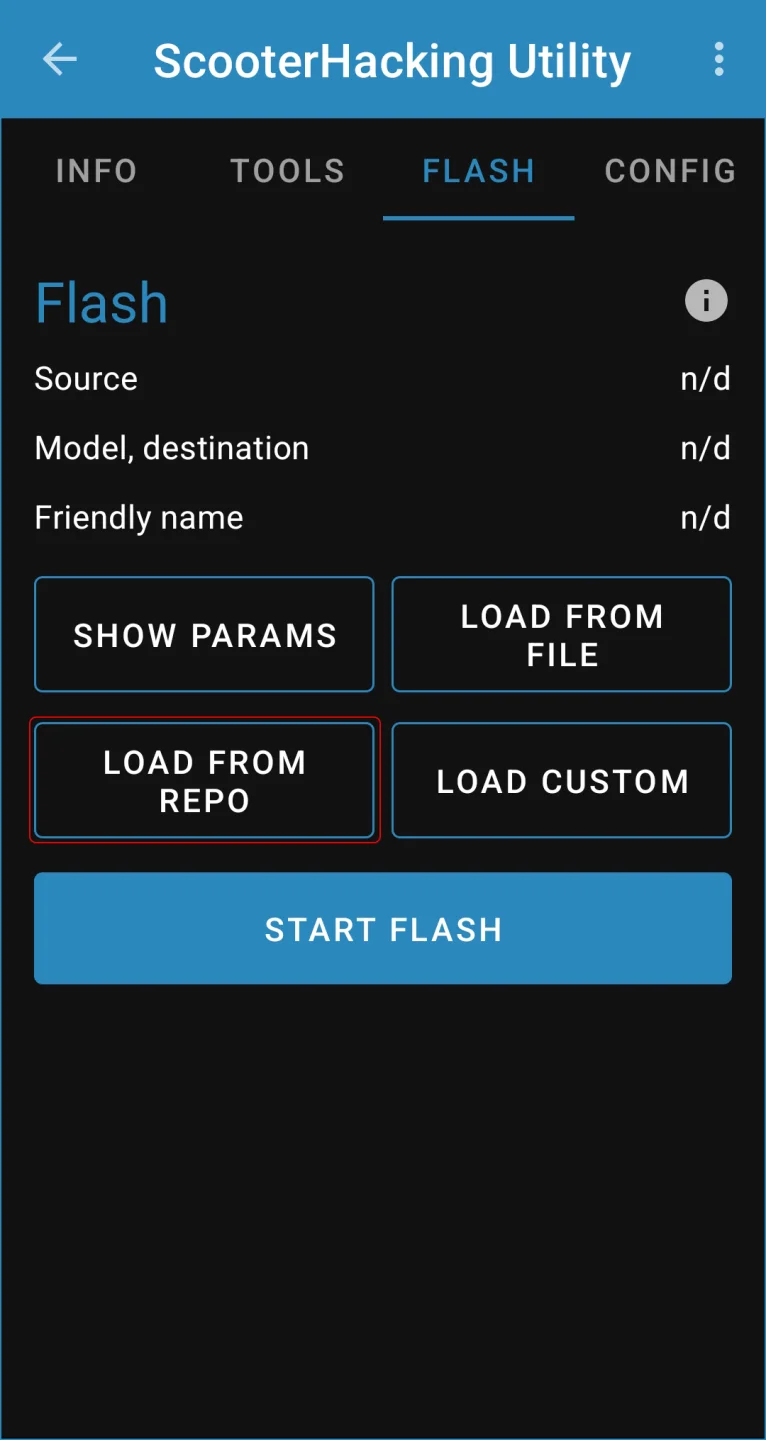Open the Config tab
The height and width of the screenshot is (1440, 766).
670,171
